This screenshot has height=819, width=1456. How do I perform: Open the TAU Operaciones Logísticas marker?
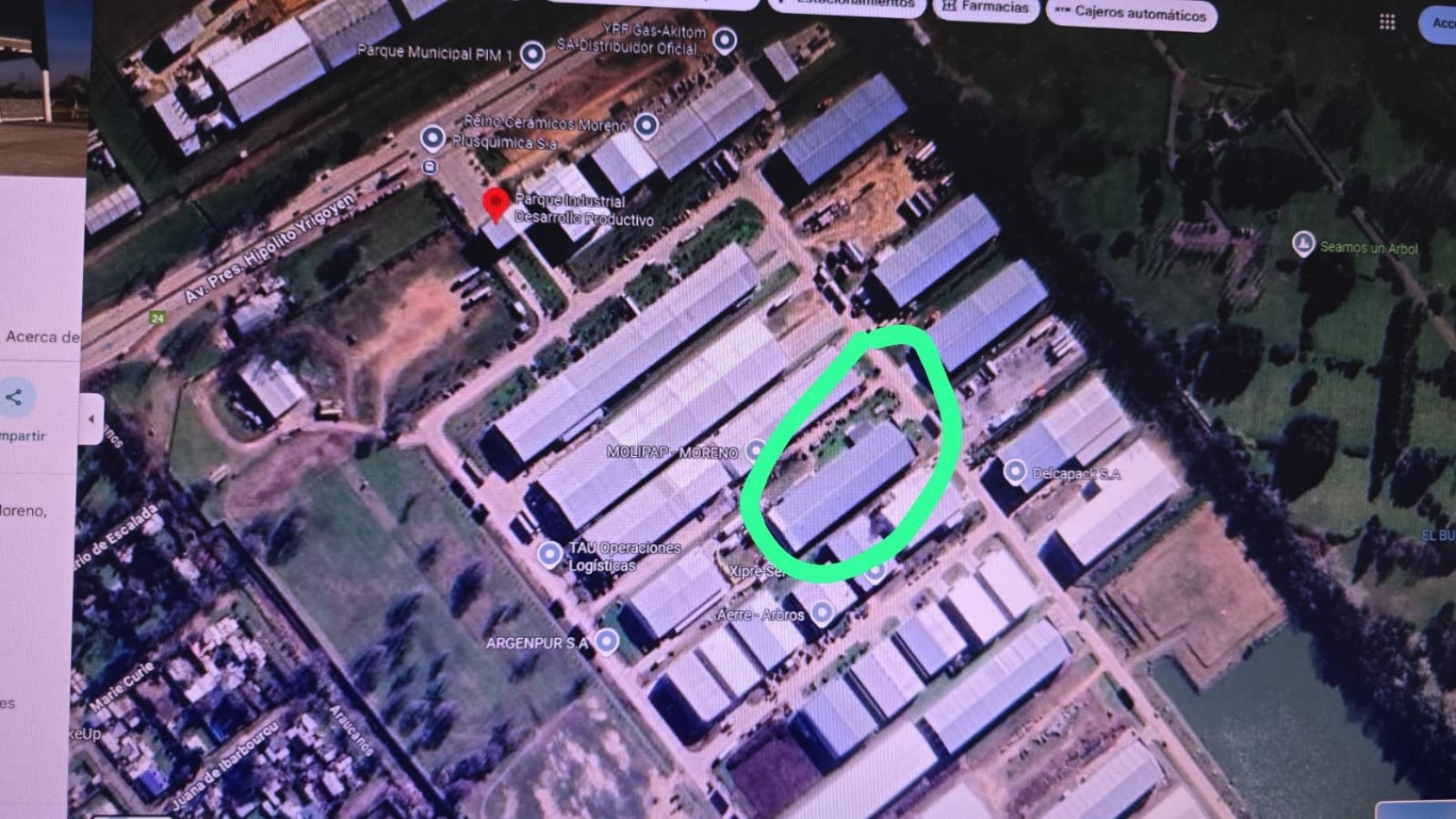tap(550, 554)
